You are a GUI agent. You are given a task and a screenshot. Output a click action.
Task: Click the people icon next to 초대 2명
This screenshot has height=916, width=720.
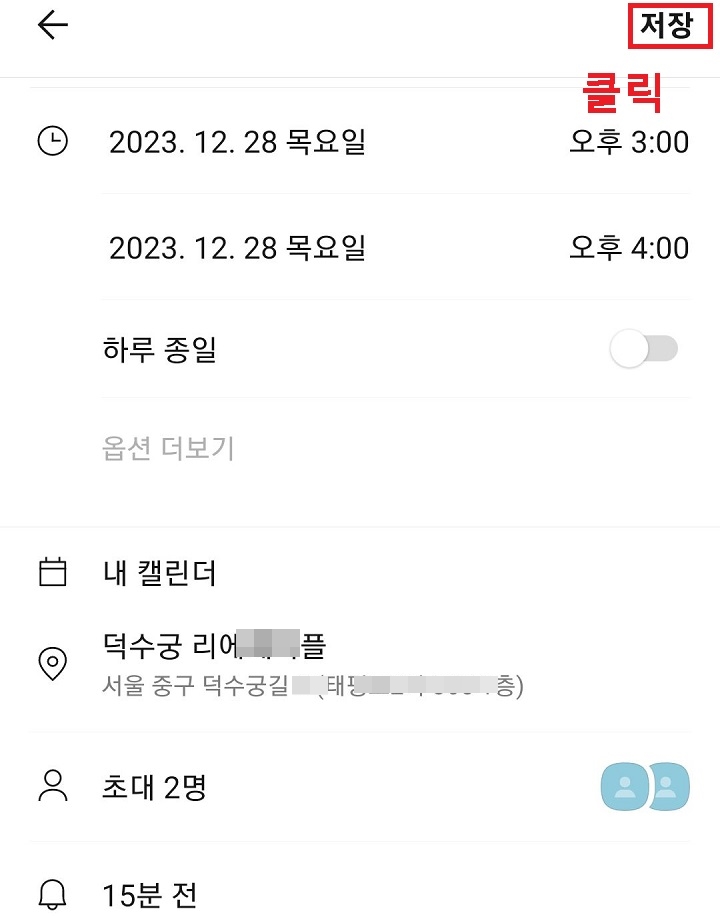(x=53, y=787)
